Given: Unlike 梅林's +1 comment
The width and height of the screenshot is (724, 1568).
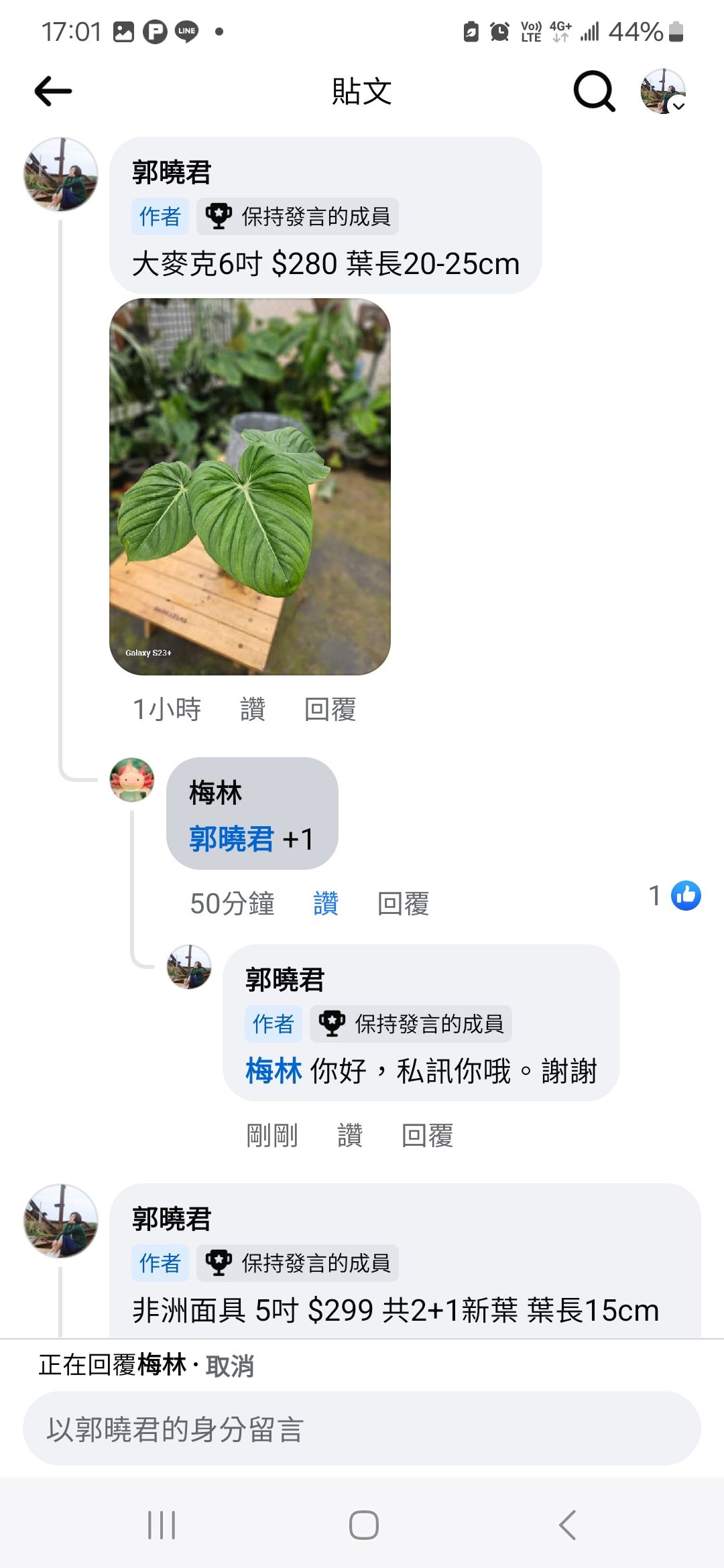Looking at the screenshot, I should click(x=326, y=904).
